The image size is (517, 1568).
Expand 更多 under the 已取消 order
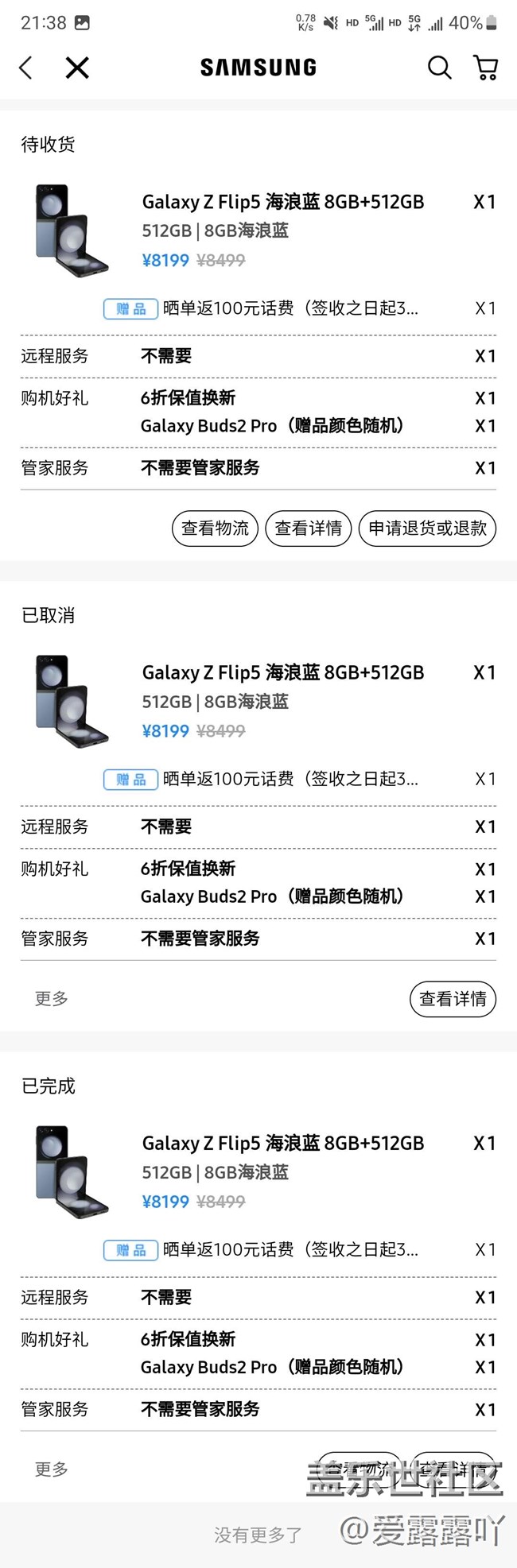(52, 999)
